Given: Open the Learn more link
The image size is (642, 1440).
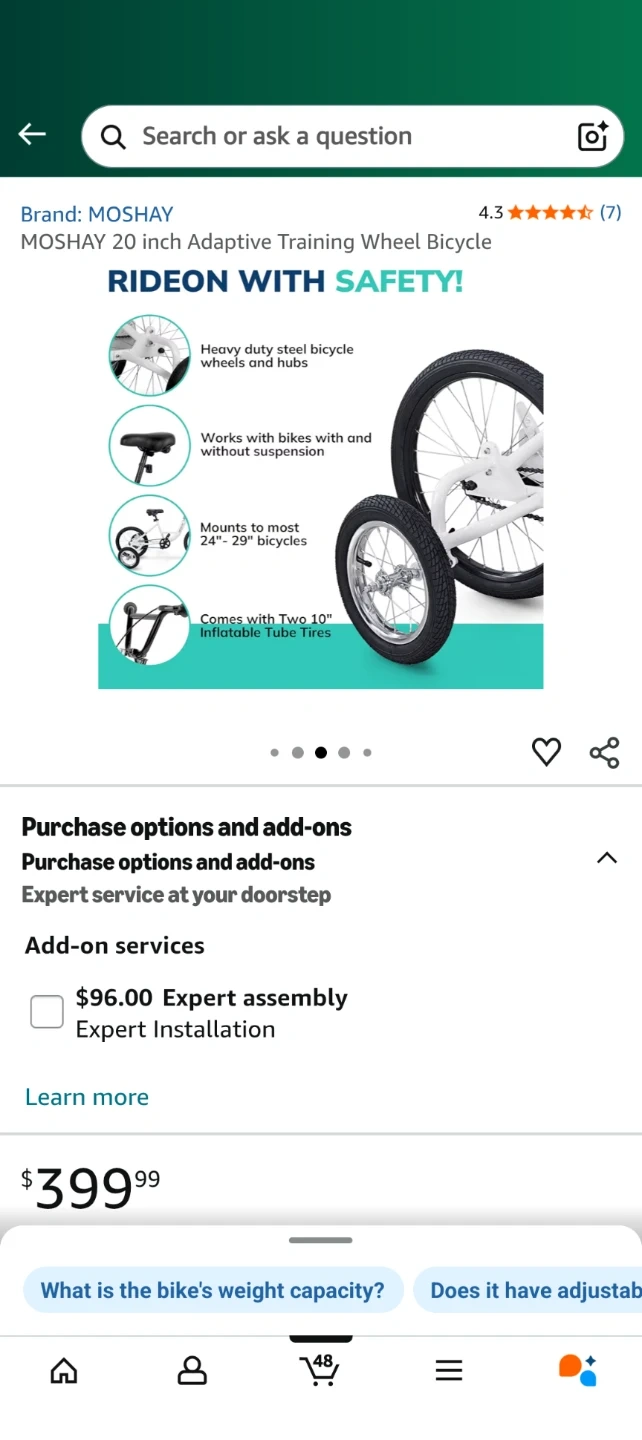Looking at the screenshot, I should pyautogui.click(x=87, y=1097).
